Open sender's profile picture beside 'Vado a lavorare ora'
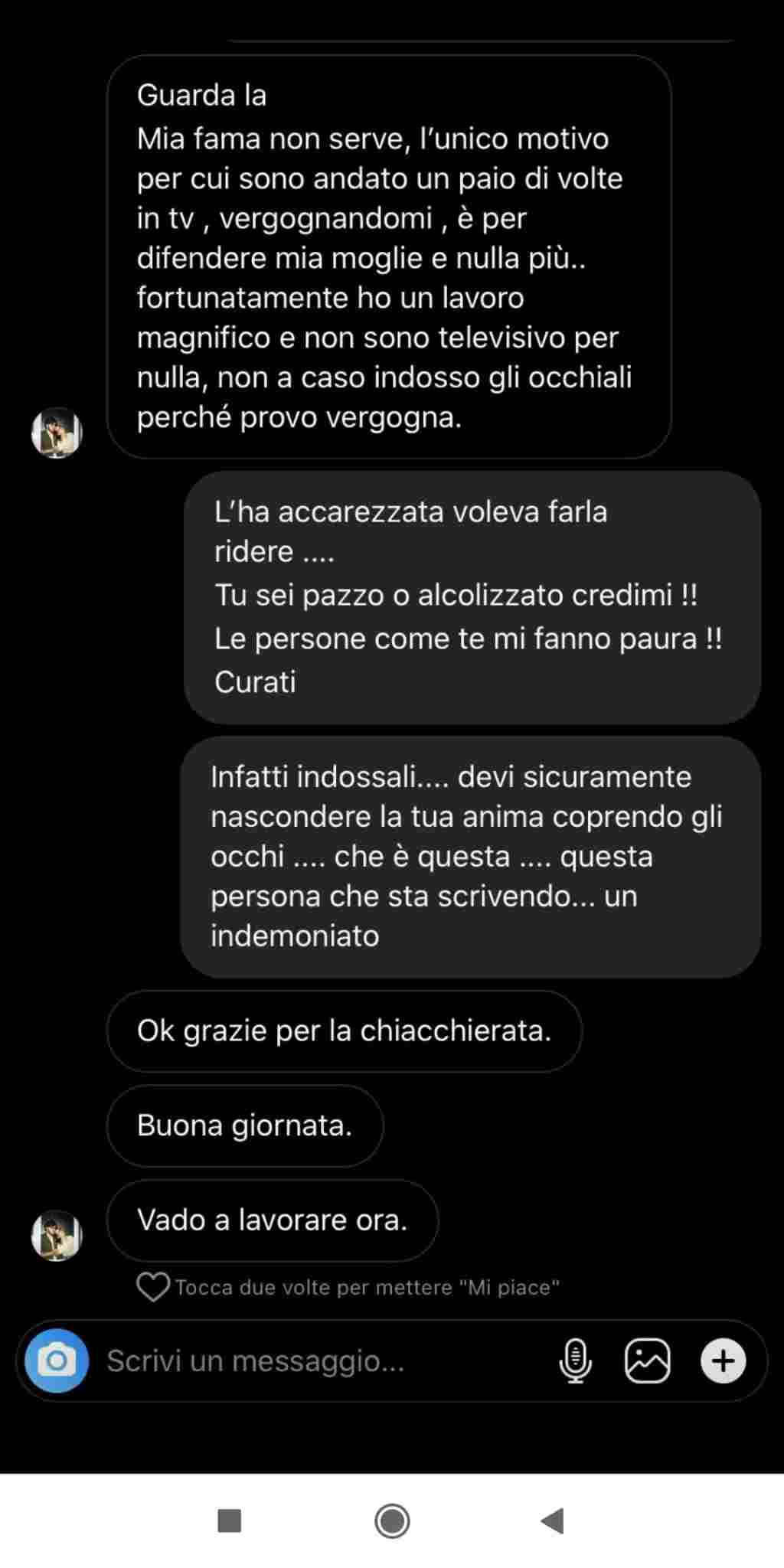The width and height of the screenshot is (784, 1568). pos(57,1235)
